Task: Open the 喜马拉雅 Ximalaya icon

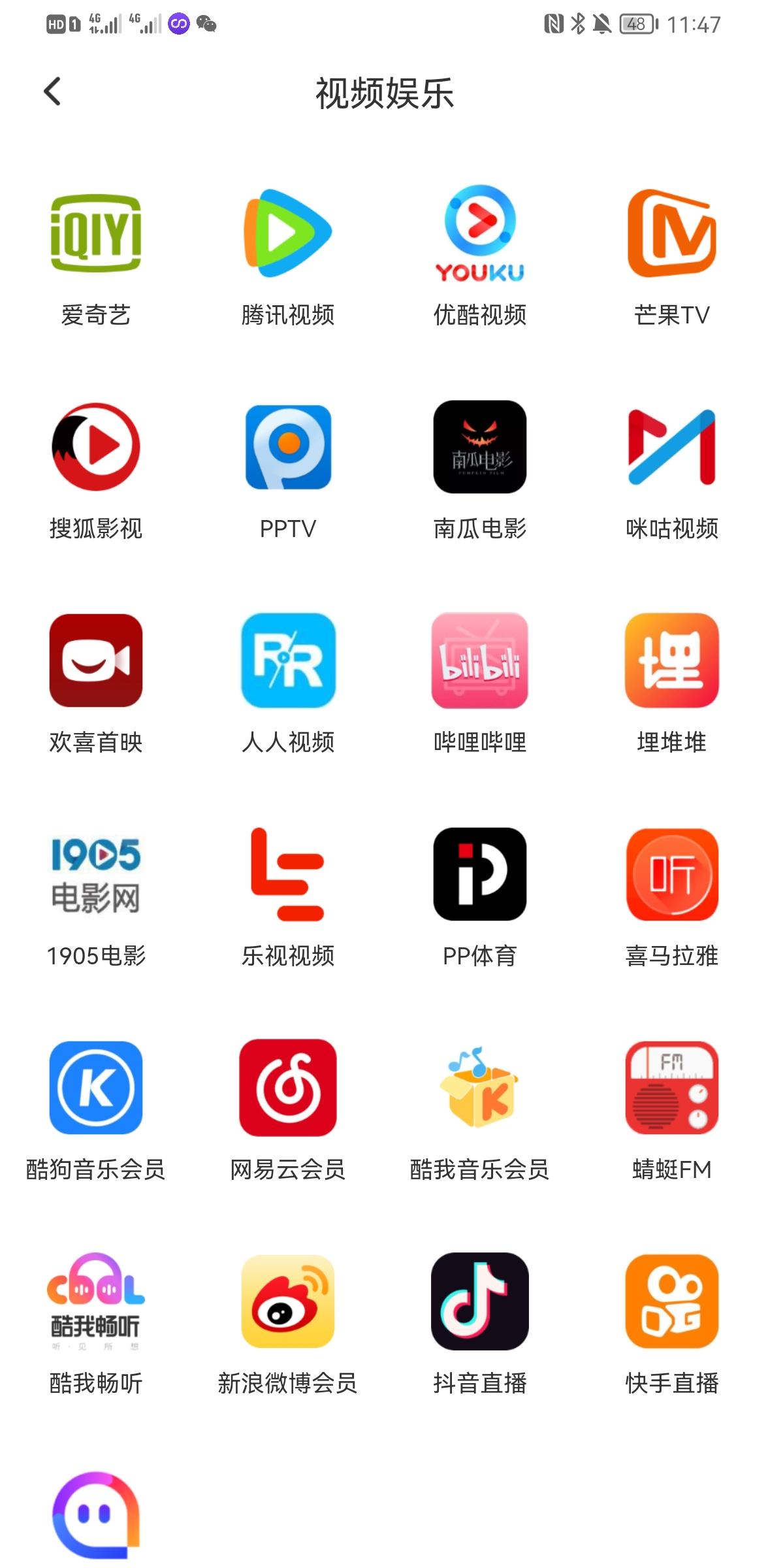Action: click(x=673, y=875)
